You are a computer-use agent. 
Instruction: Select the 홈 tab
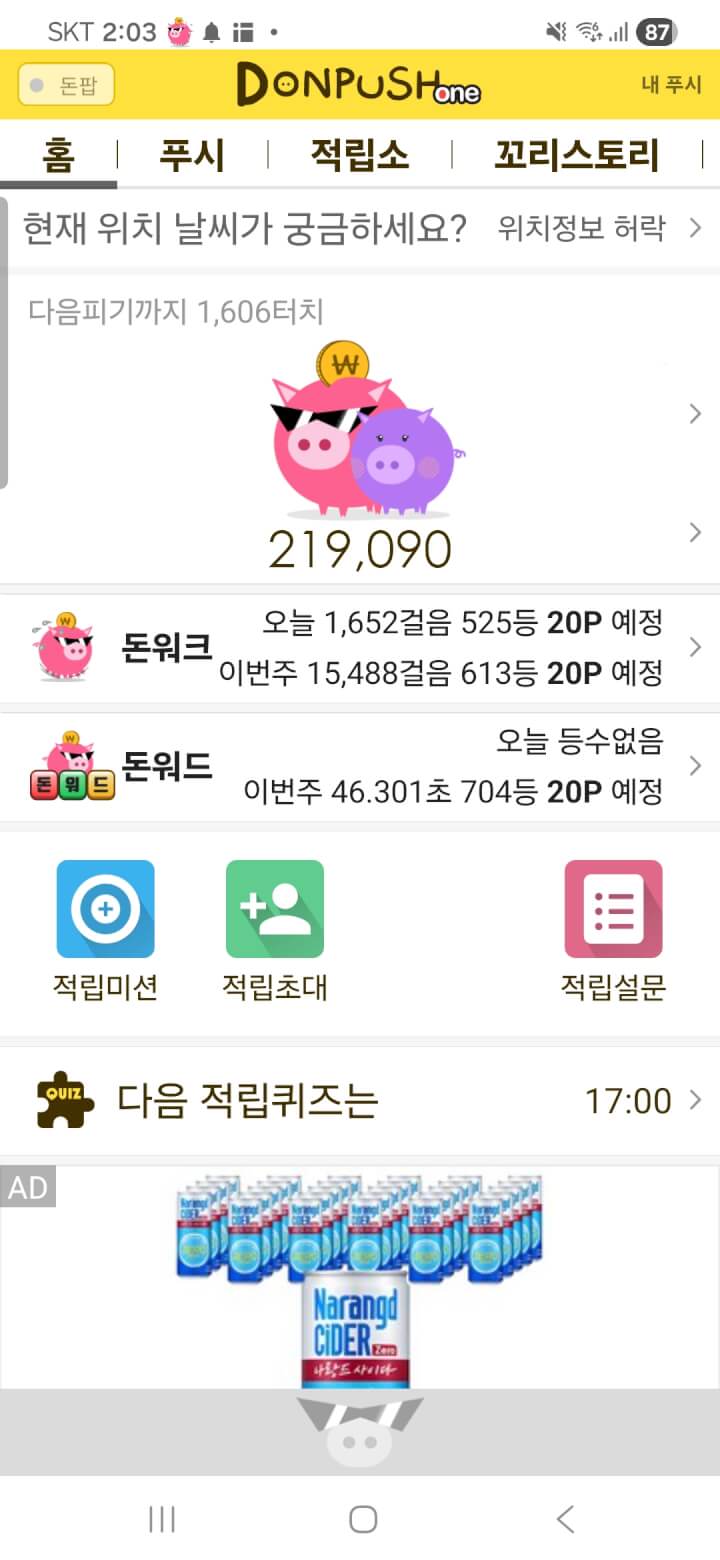pyautogui.click(x=58, y=156)
